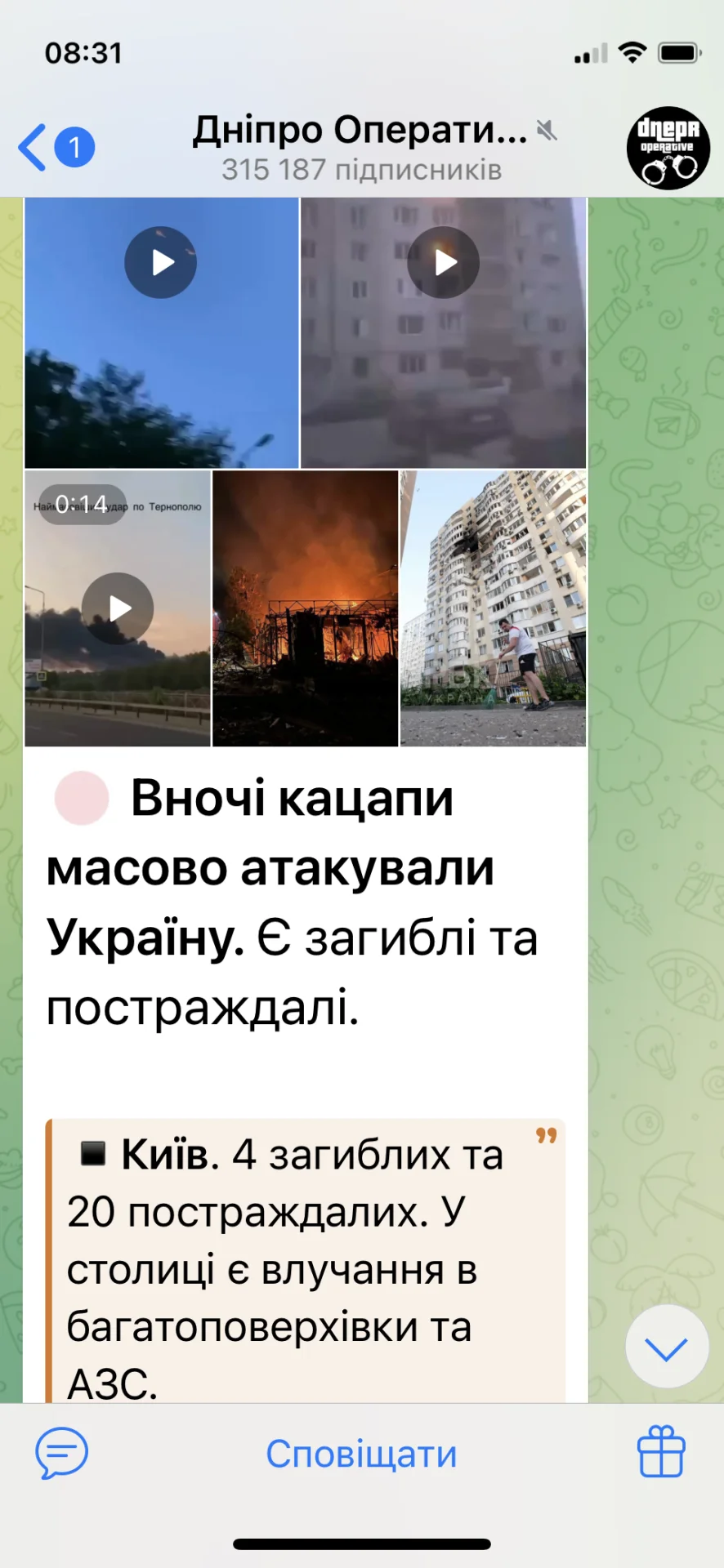Open the channel's profile avatar
This screenshot has width=724, height=1568.
(668, 148)
